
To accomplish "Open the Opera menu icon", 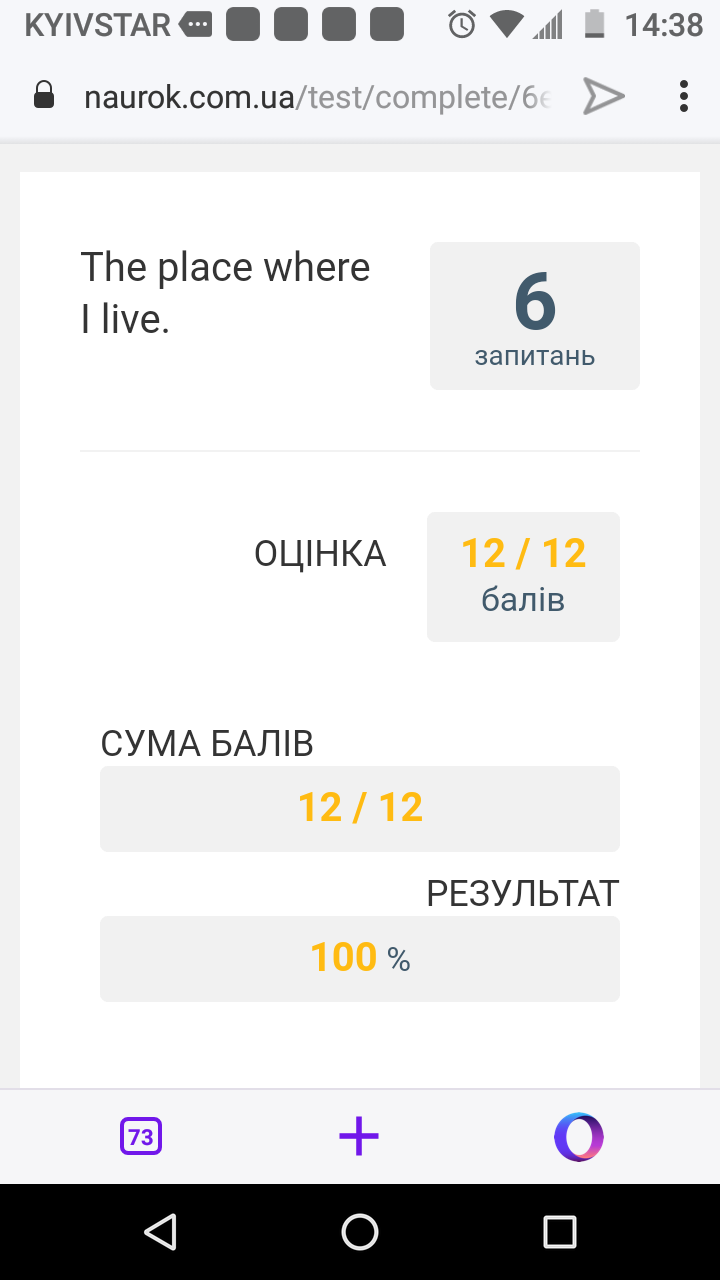I will point(579,1137).
